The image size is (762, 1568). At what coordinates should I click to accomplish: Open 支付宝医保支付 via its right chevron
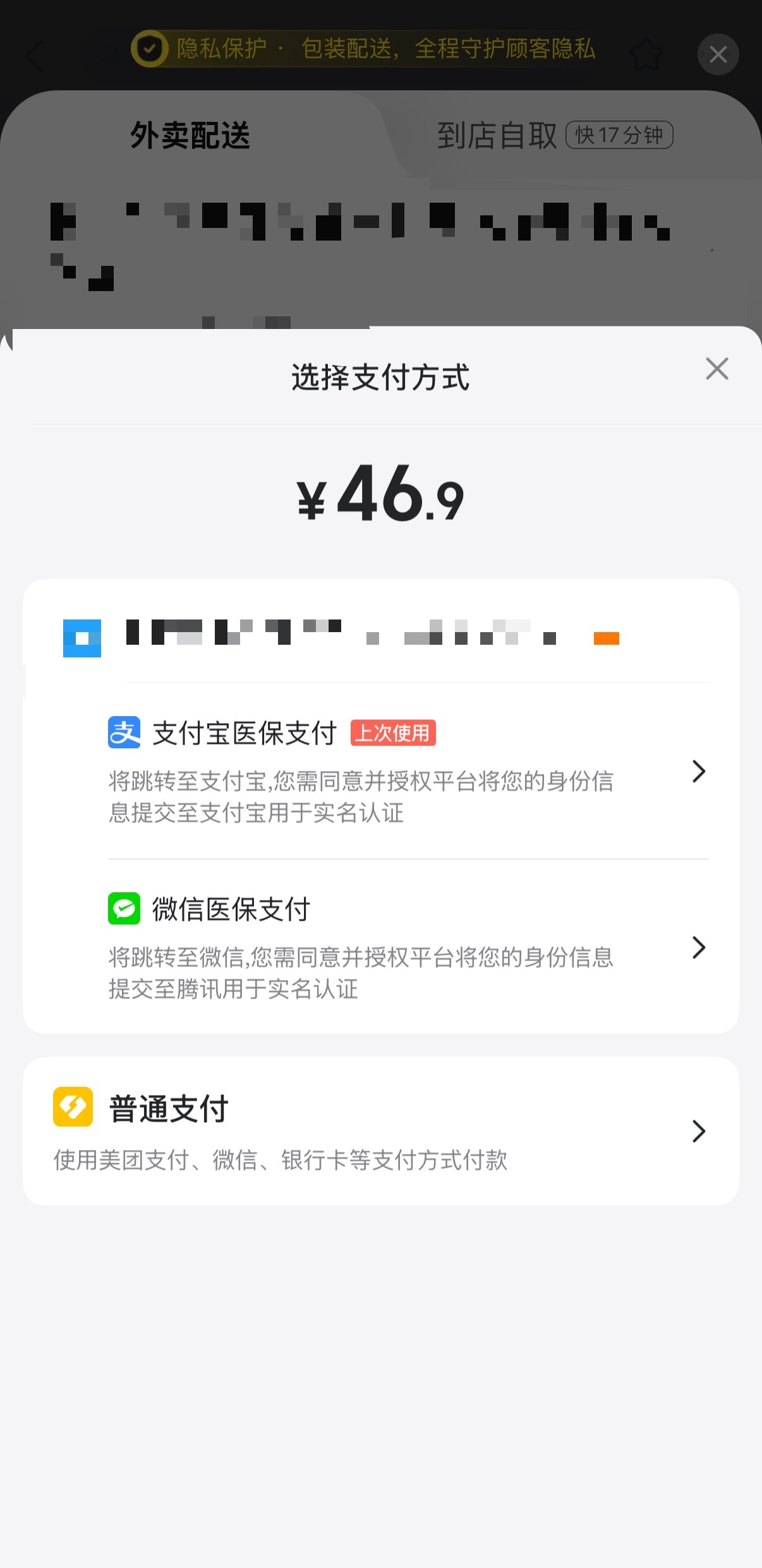coord(698,772)
